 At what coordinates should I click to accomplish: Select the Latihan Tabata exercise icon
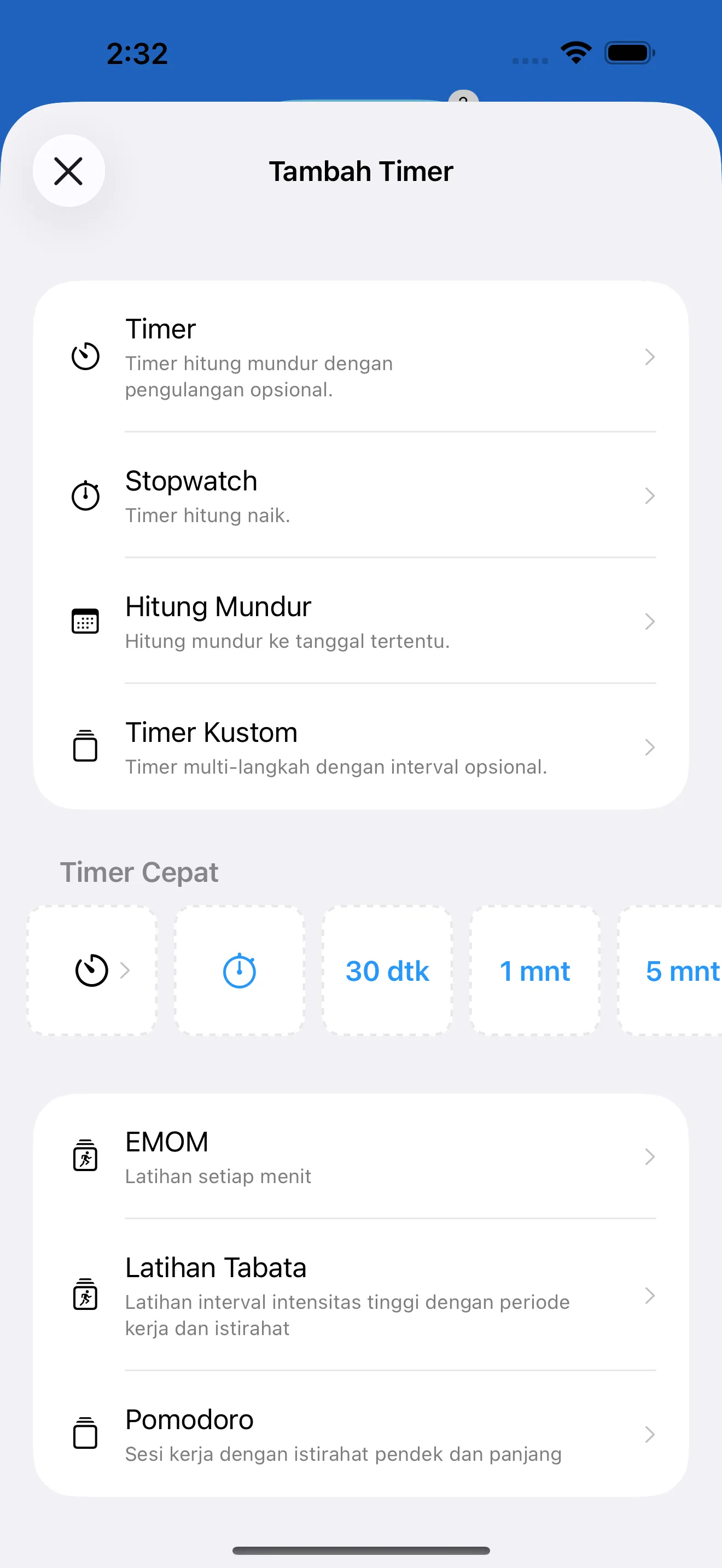point(85,1296)
